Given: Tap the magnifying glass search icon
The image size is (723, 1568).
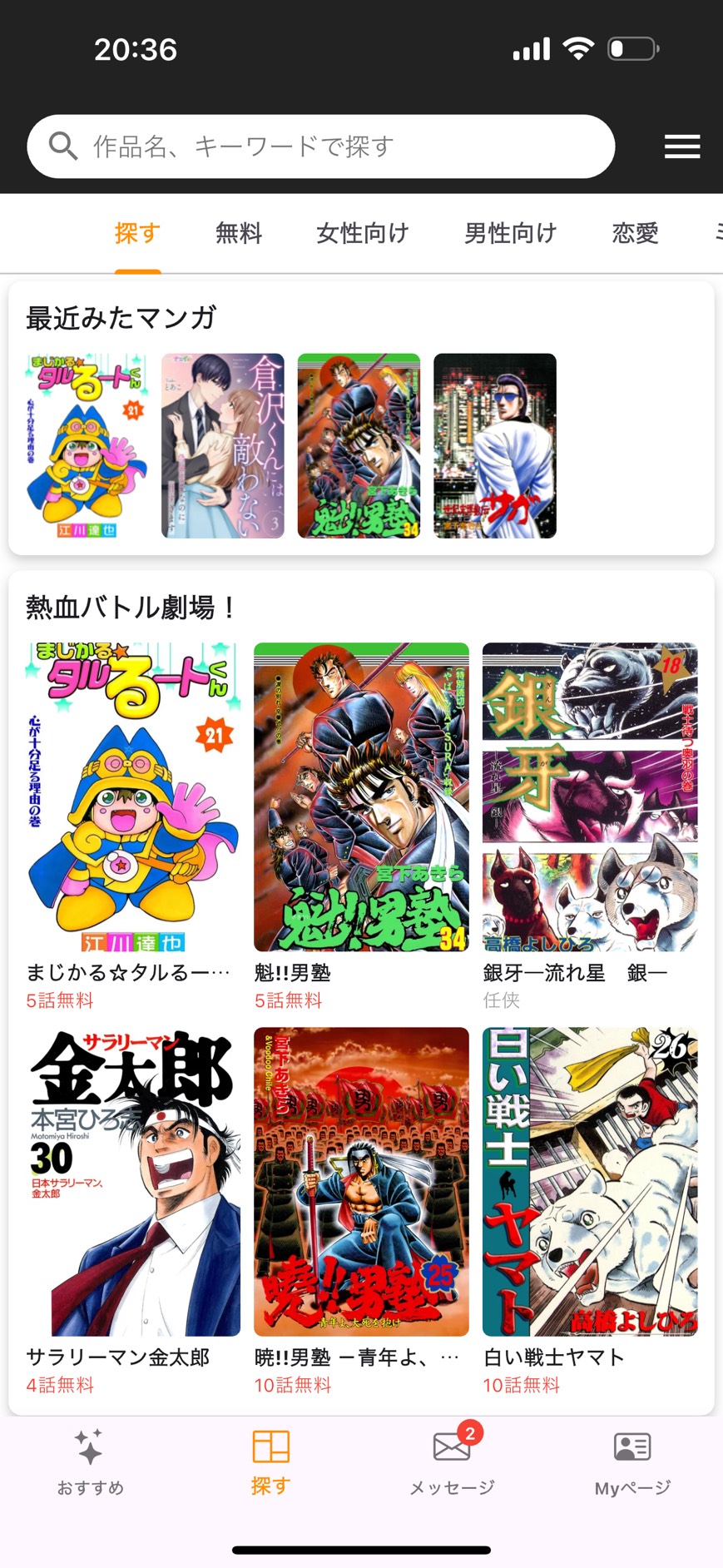Looking at the screenshot, I should (62, 146).
